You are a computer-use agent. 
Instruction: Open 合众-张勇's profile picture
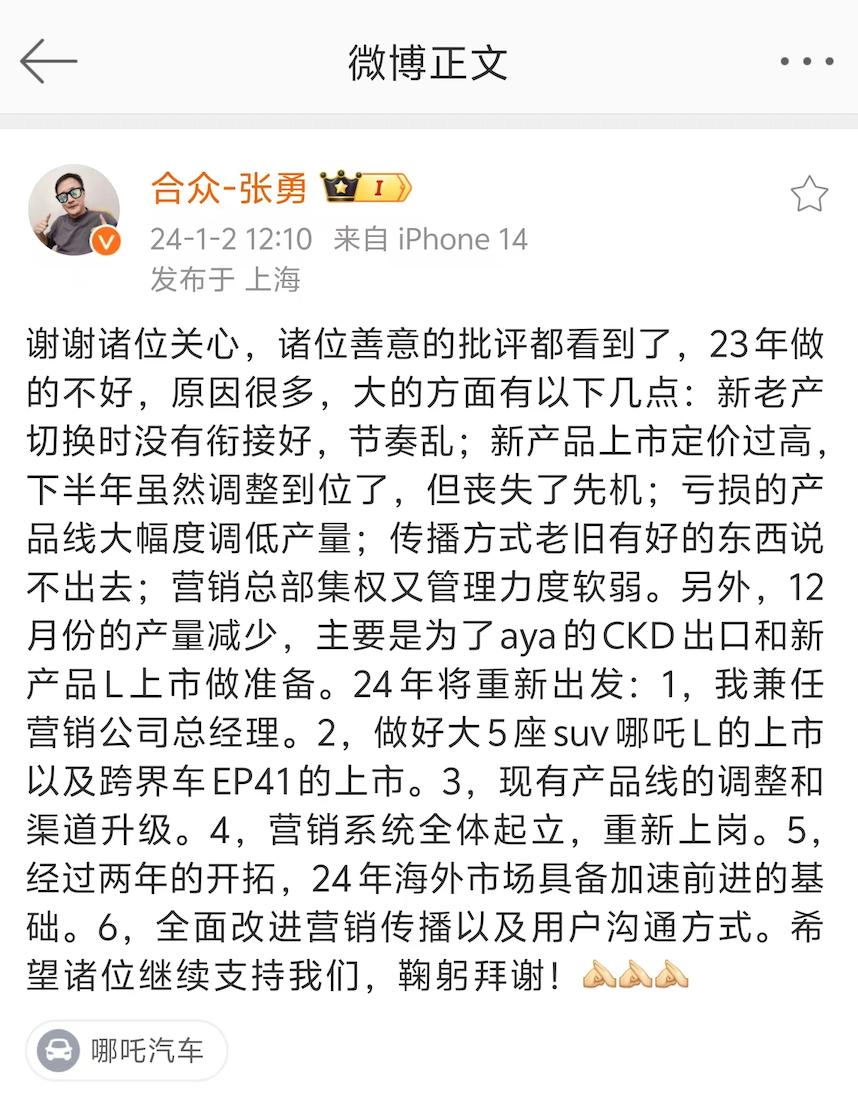pyautogui.click(x=74, y=210)
